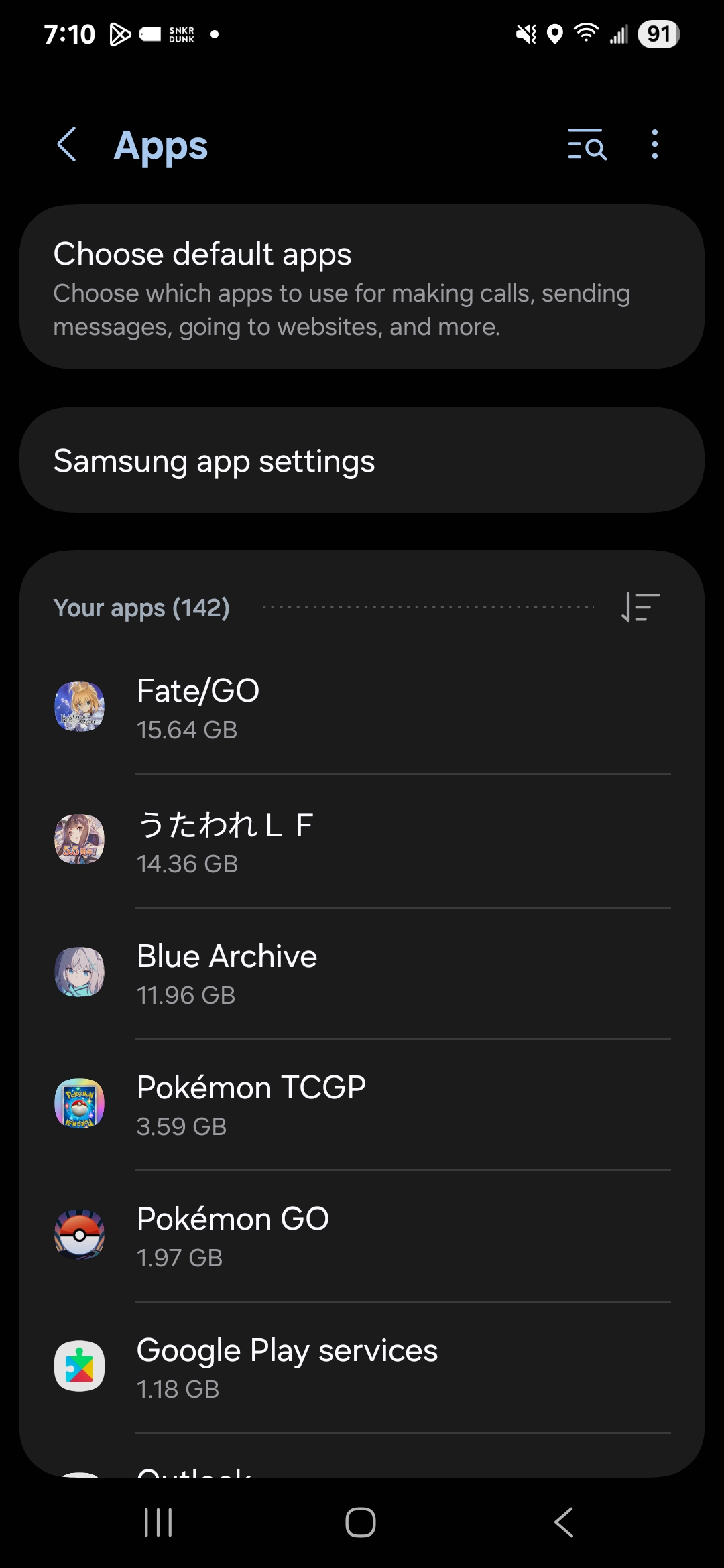Select Blue Archive from the list
The image size is (724, 1568).
[x=362, y=972]
